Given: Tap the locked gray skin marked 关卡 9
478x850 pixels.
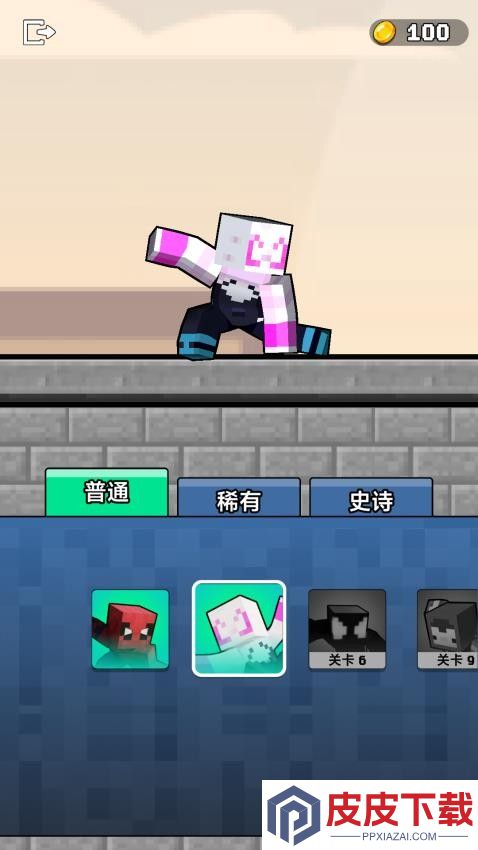Looking at the screenshot, I should [447, 629].
